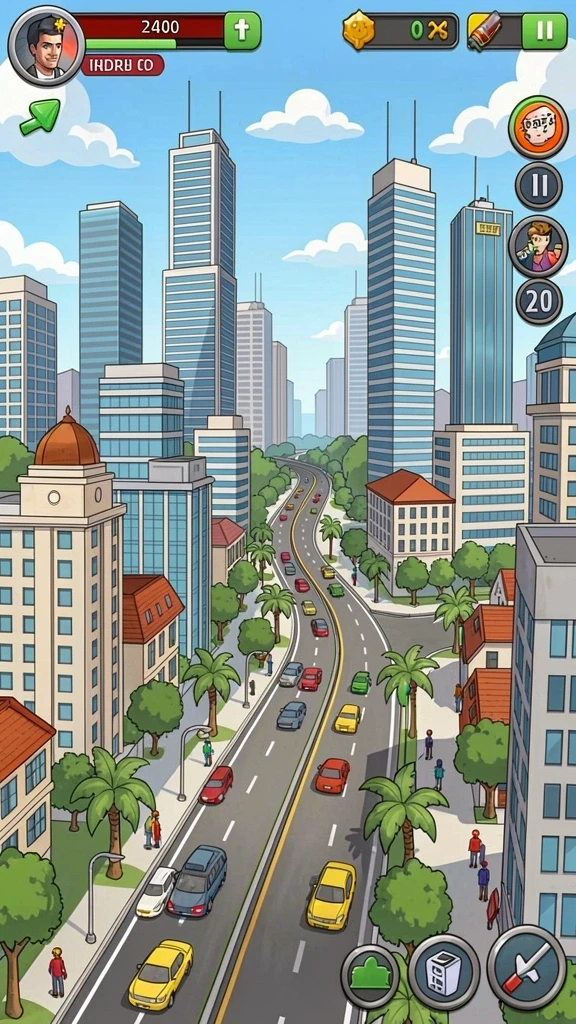
Task: Tap the green plus button beside 2400
Action: (x=242, y=31)
